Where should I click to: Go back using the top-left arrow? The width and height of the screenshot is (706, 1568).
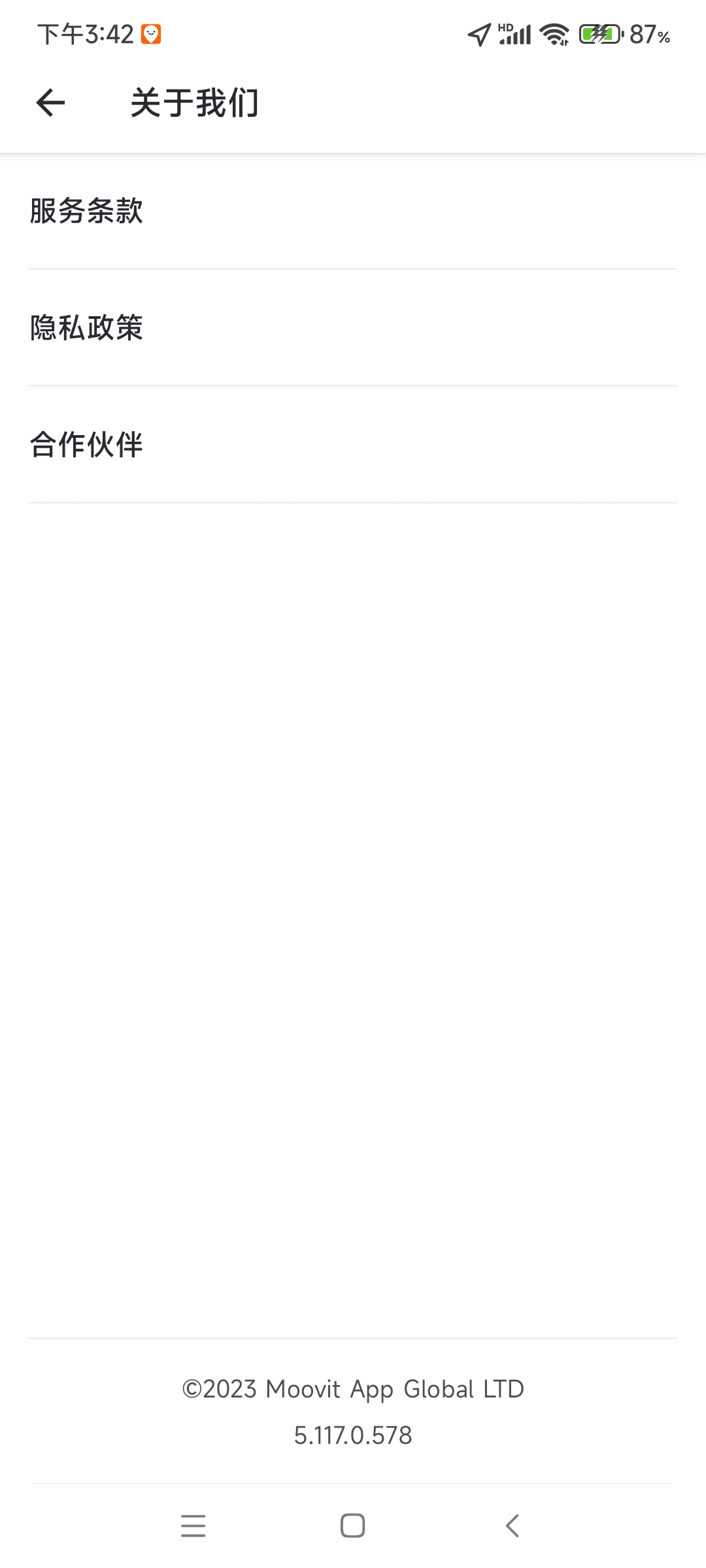(x=50, y=103)
